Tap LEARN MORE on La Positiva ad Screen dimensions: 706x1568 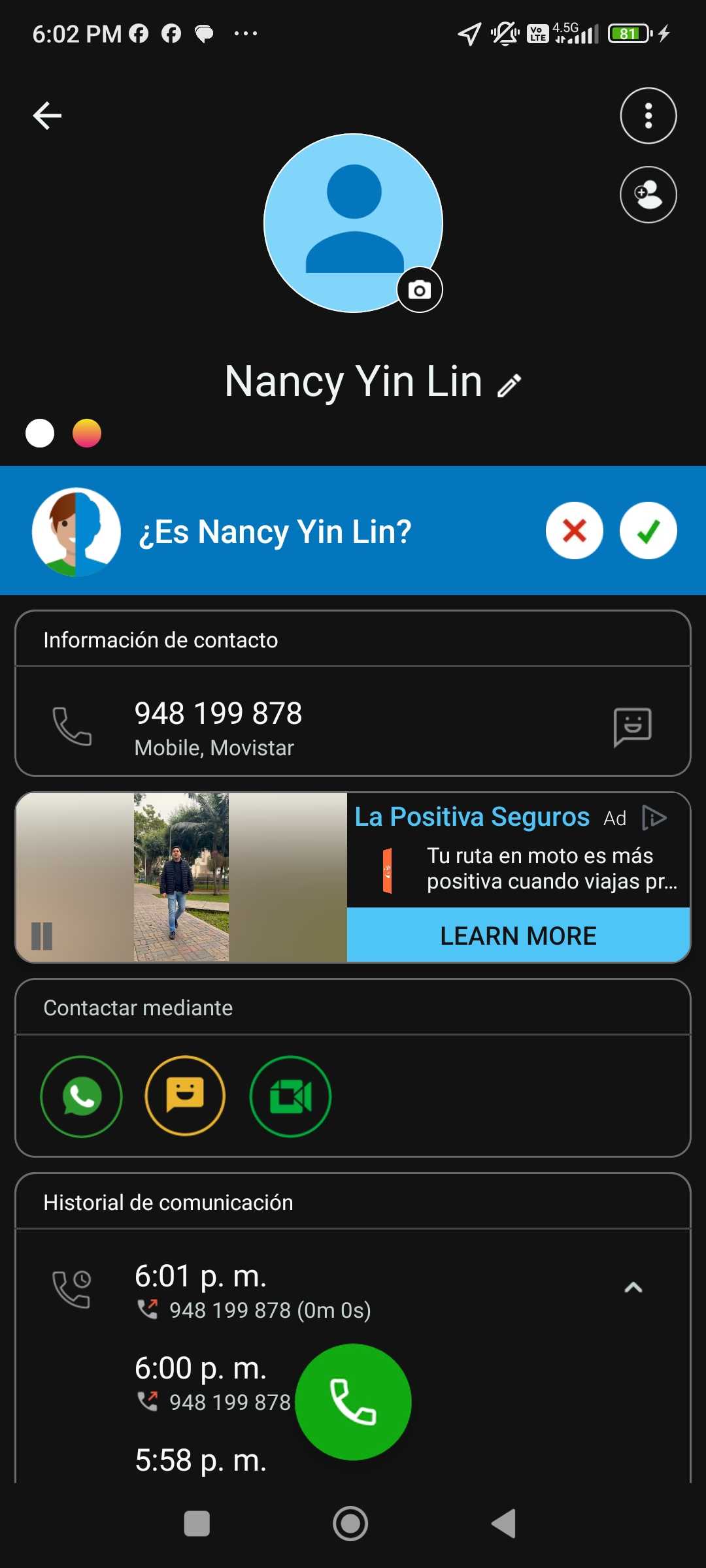518,936
